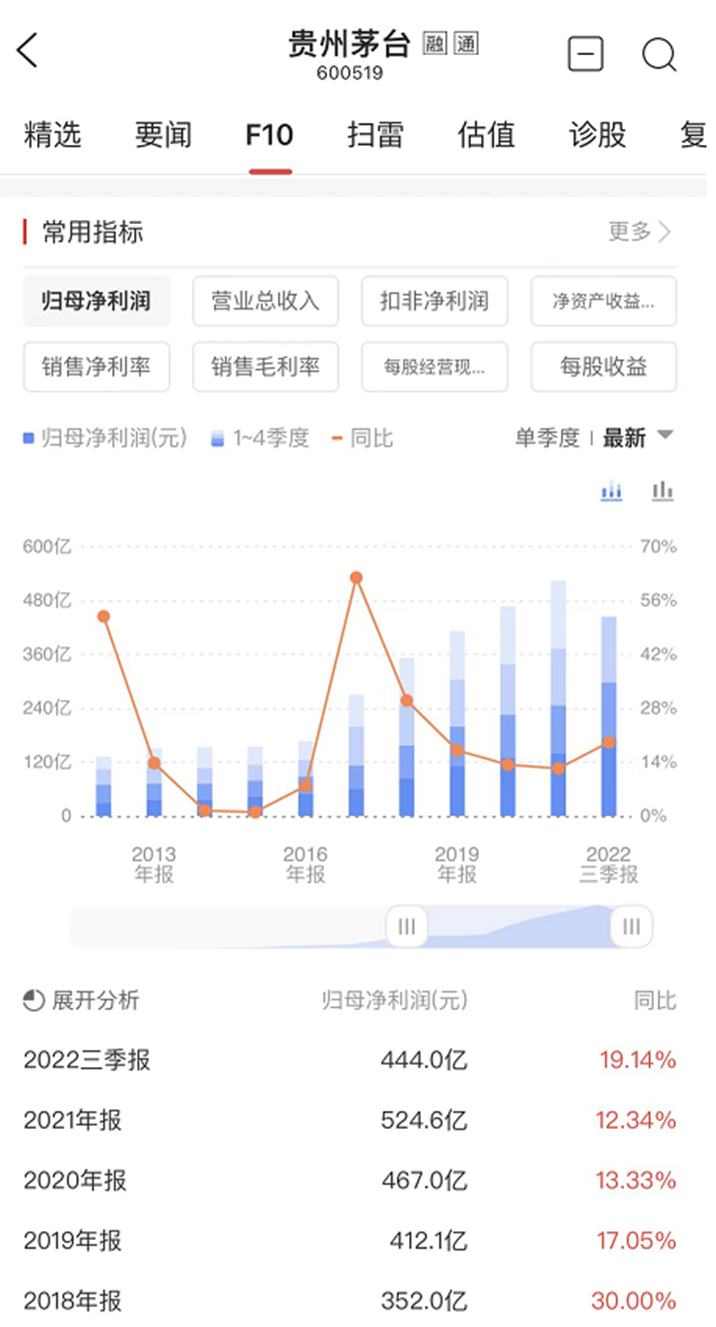The width and height of the screenshot is (716, 1327).
Task: Switch to the plain bar chart icon
Action: coord(662,491)
